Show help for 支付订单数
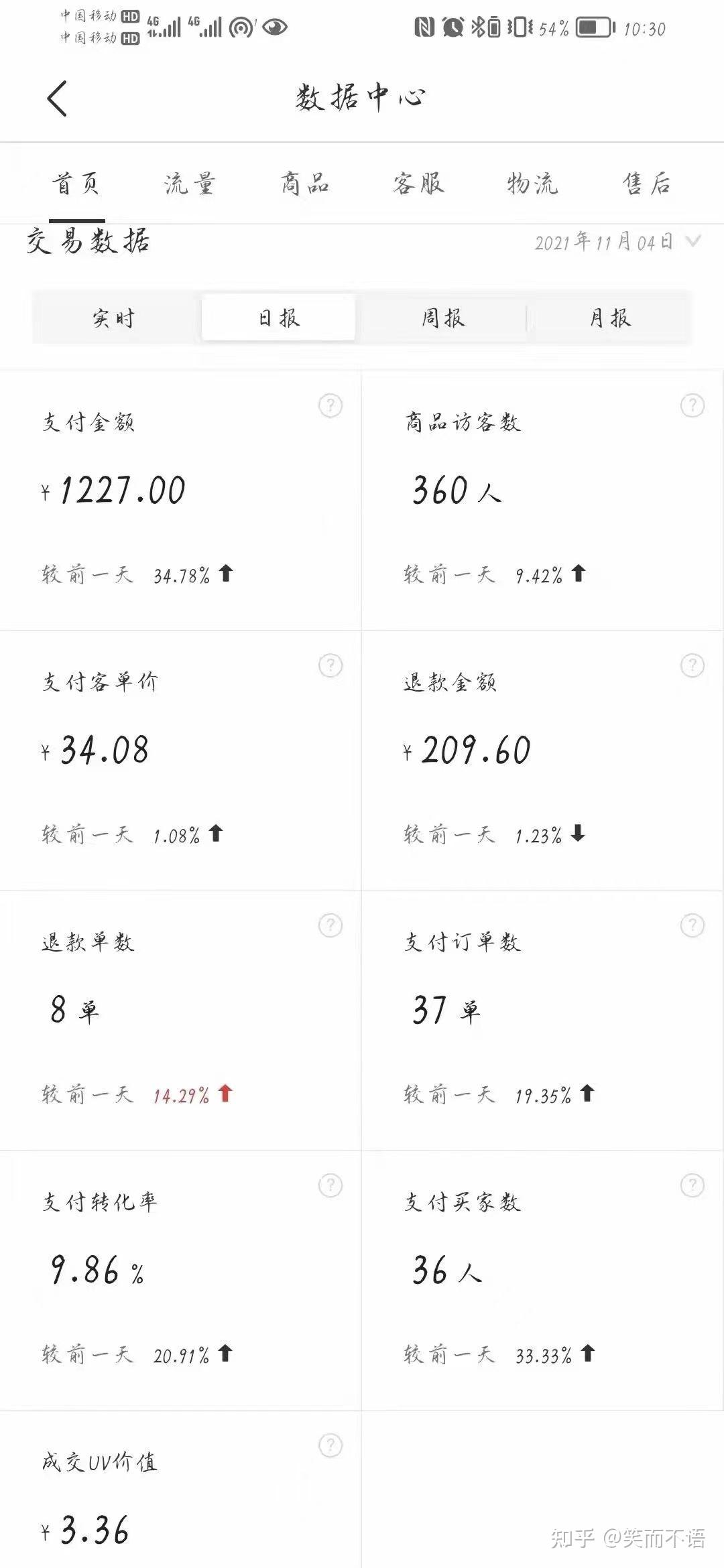This screenshot has width=724, height=1568. [x=692, y=926]
